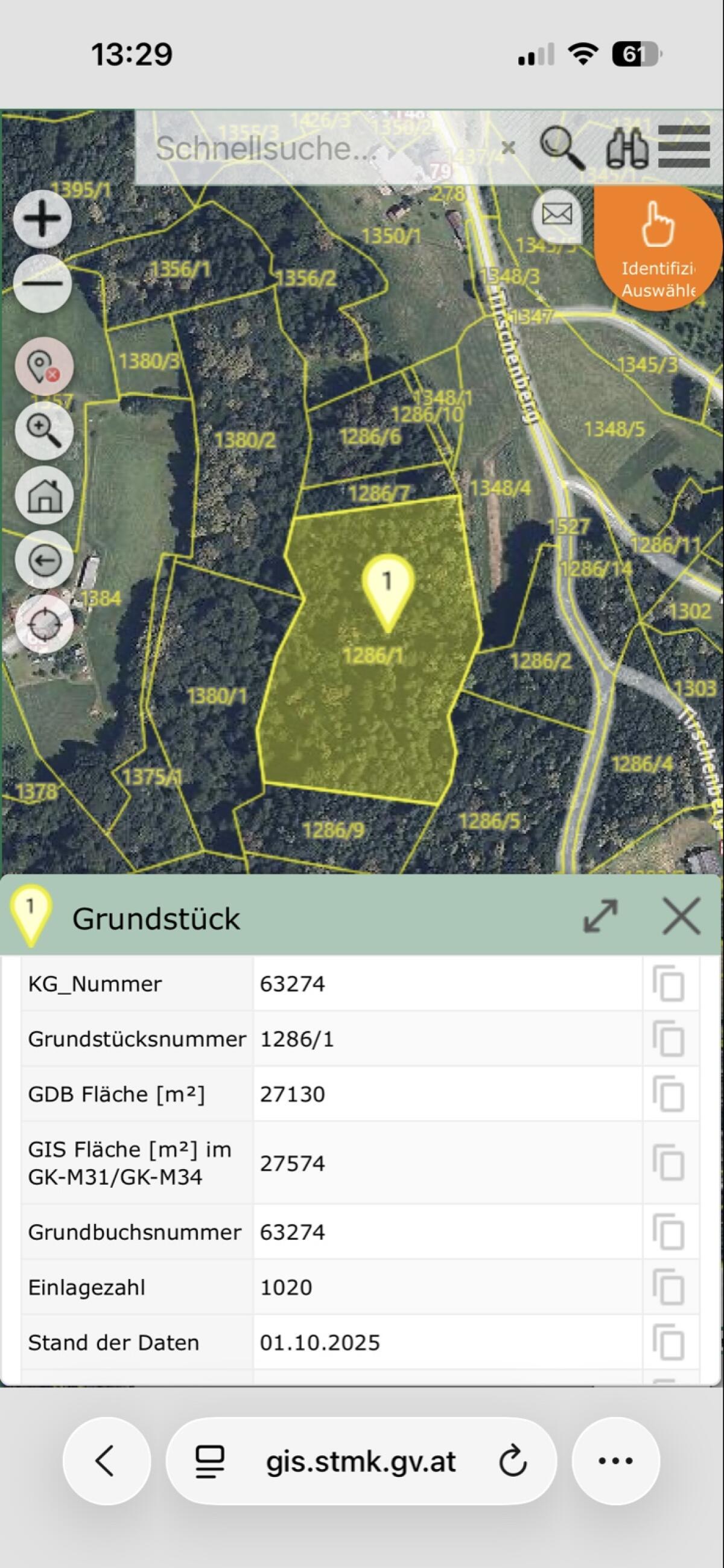
Task: Copy the GDB Fläche value 27130
Action: click(x=669, y=1094)
